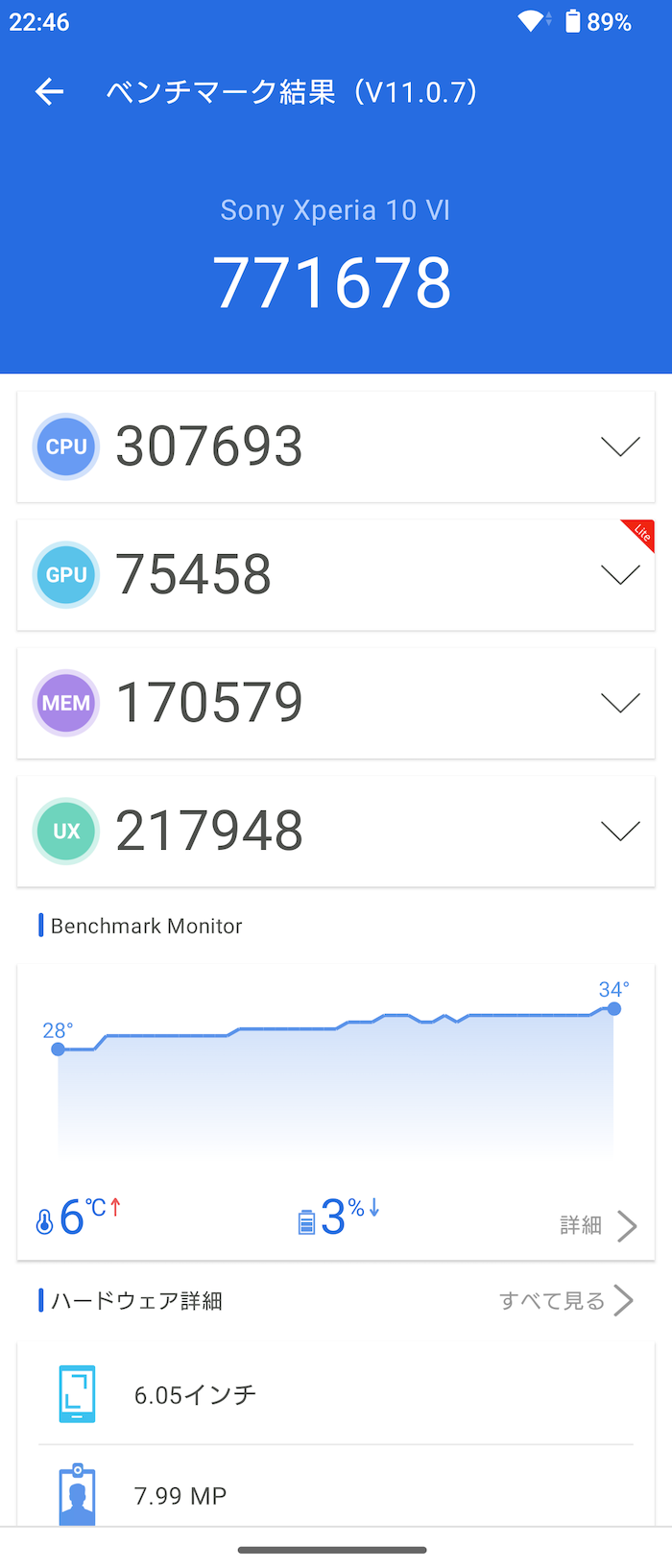
Task: Tap すべて見る for hardware details
Action: [x=566, y=1300]
